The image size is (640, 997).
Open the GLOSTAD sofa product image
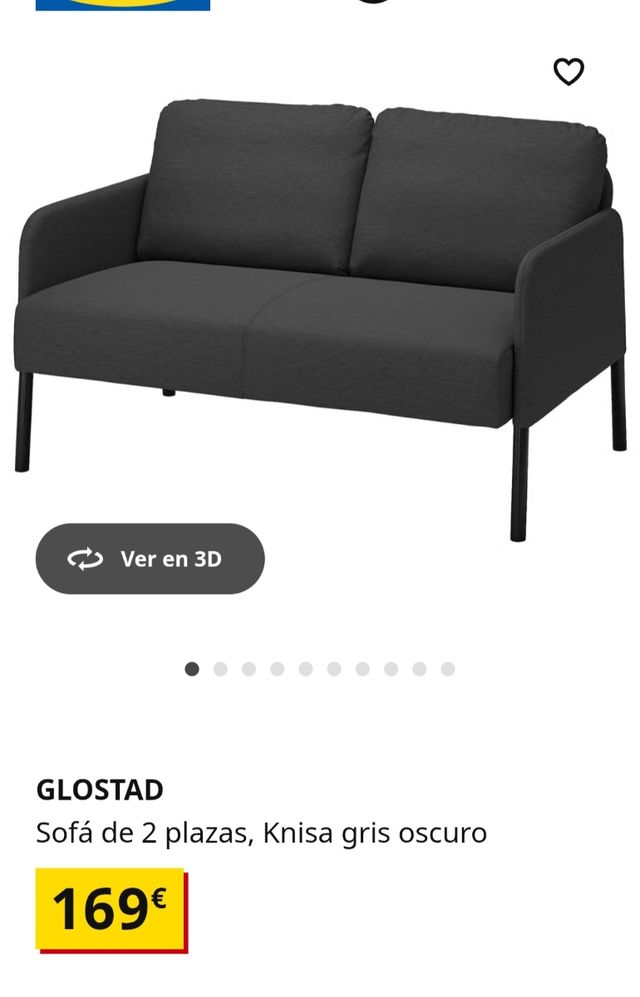tap(320, 300)
